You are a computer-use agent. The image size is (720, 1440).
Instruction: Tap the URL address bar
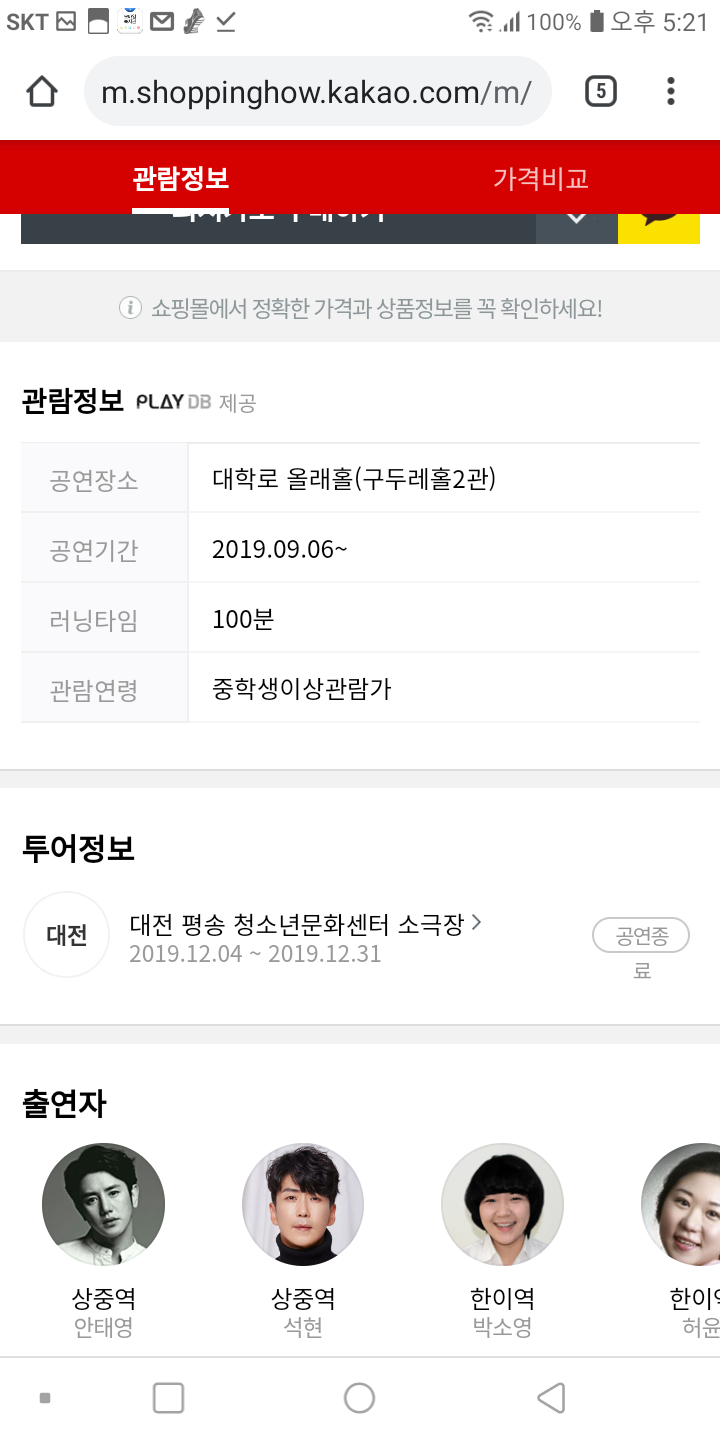(318, 92)
